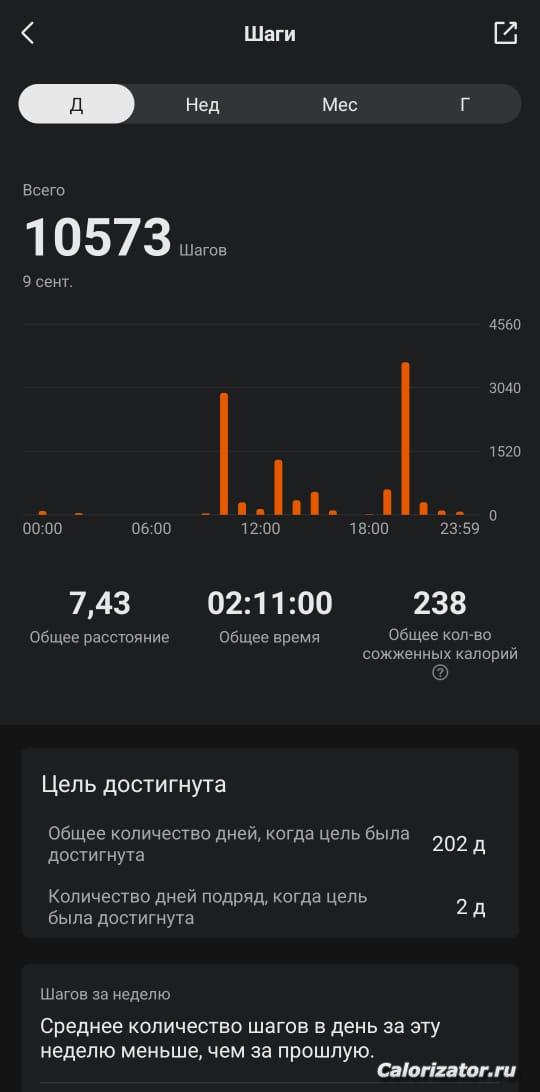Image resolution: width=540 pixels, height=1092 pixels.
Task: Share the step statistics
Action: pos(505,33)
